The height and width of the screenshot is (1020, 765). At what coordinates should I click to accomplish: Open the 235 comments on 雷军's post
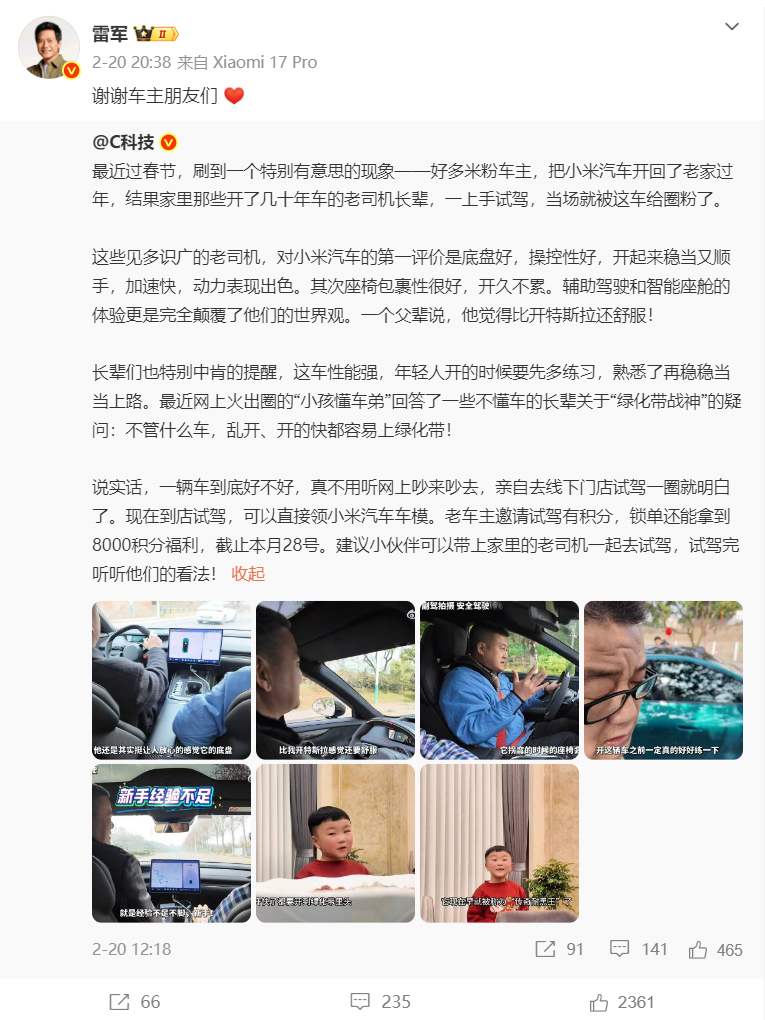381,1001
